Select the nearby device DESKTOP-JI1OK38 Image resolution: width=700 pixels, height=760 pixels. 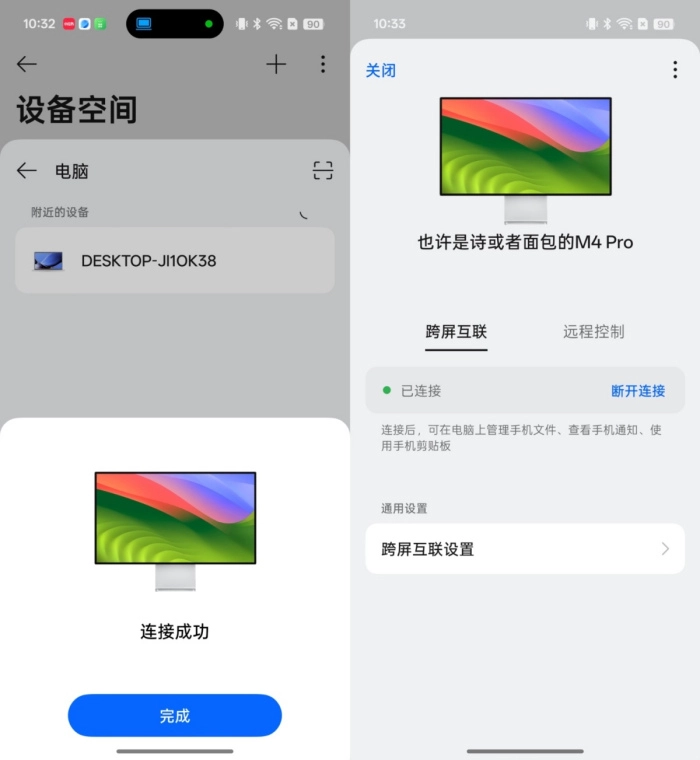pos(175,261)
